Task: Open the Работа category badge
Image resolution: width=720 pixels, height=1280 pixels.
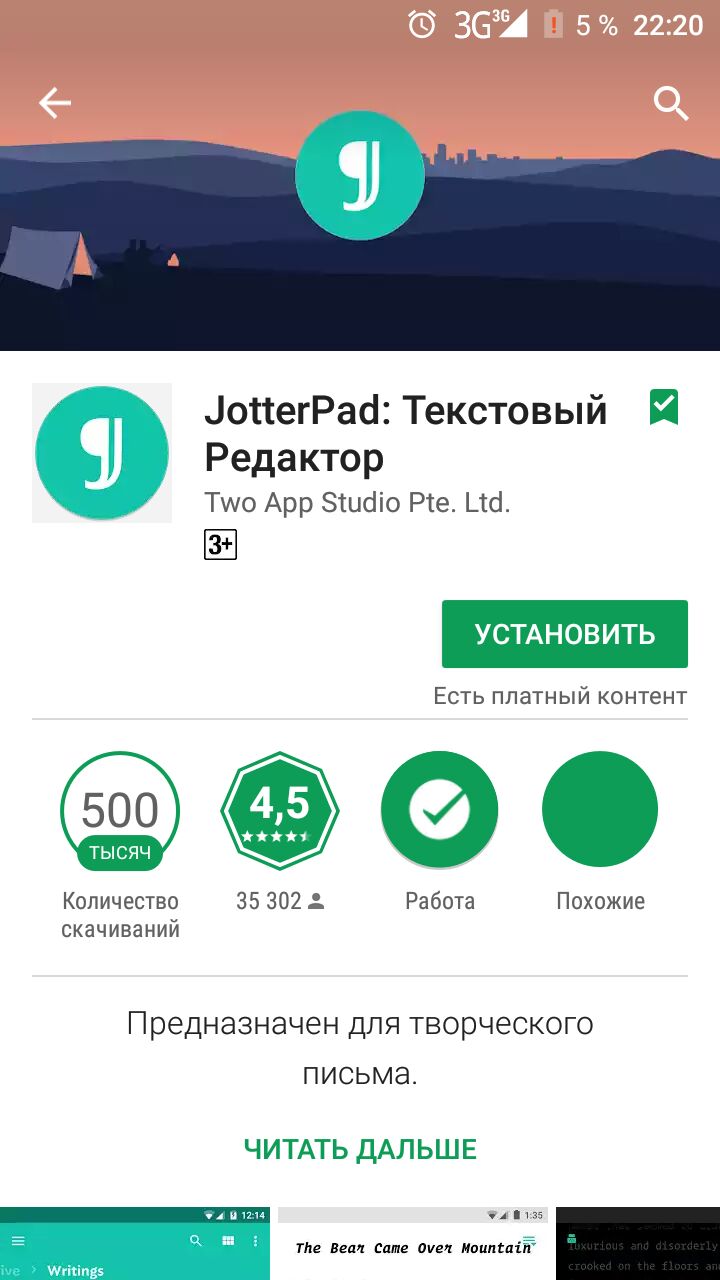Action: tap(439, 810)
